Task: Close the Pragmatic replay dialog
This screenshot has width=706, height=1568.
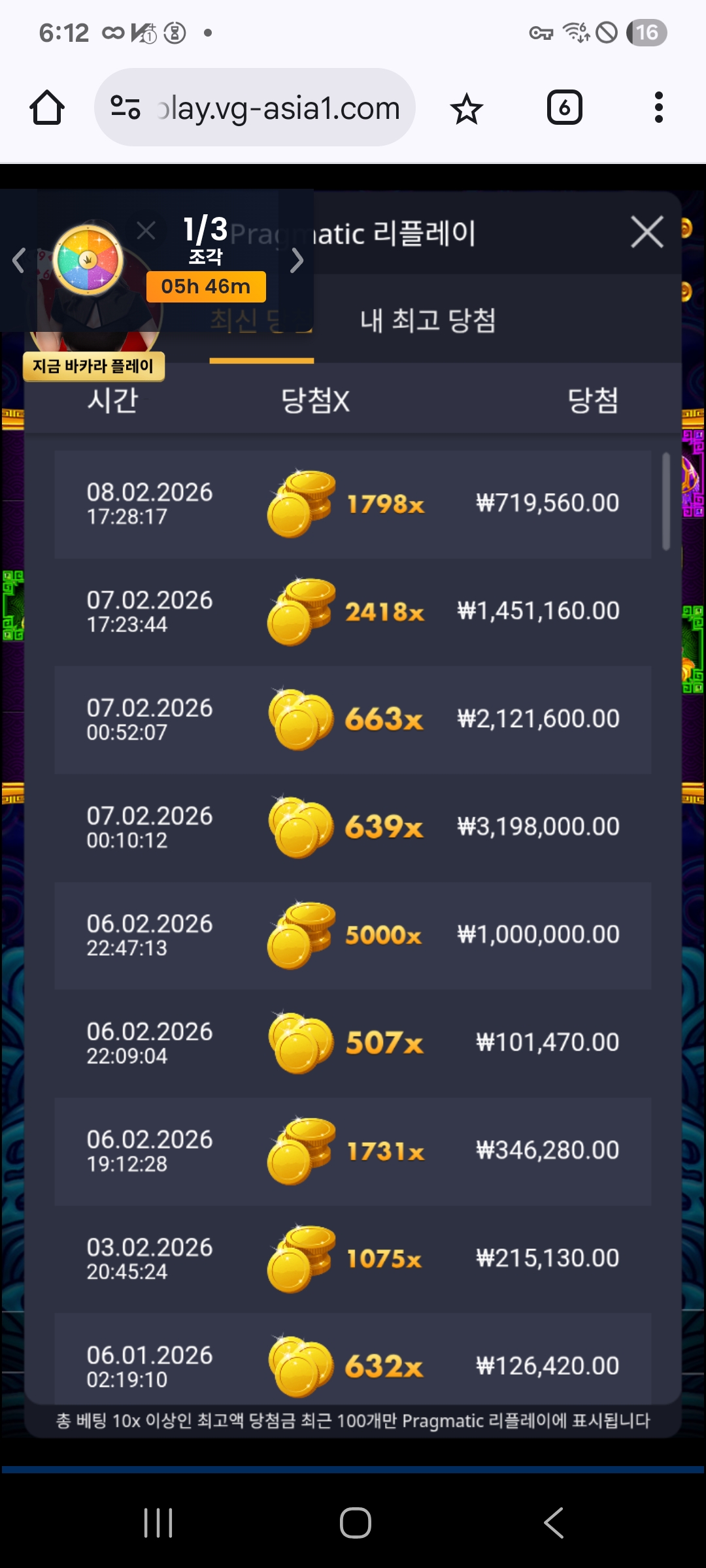Action: (x=647, y=232)
